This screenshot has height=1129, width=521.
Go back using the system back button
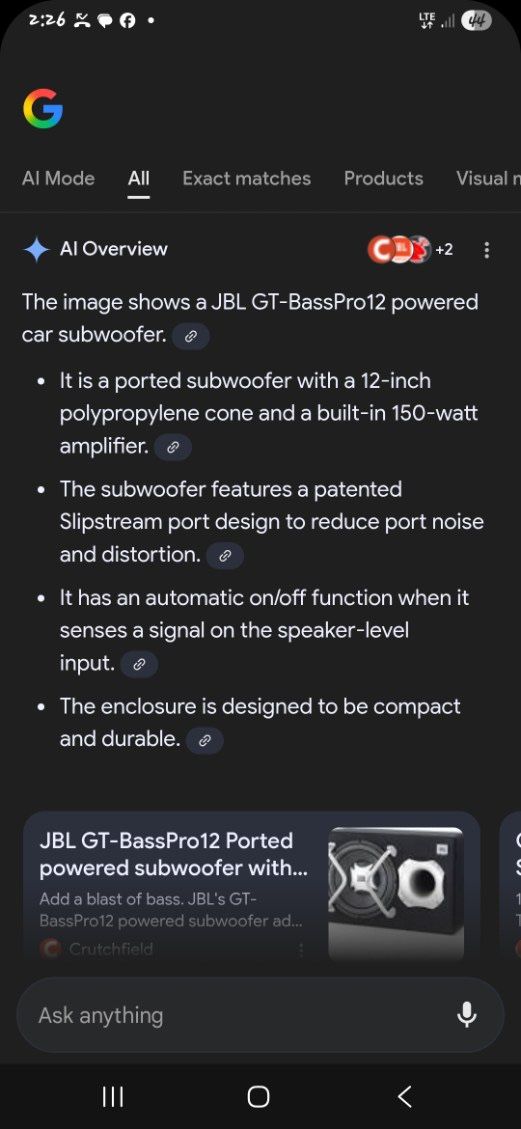click(405, 1097)
